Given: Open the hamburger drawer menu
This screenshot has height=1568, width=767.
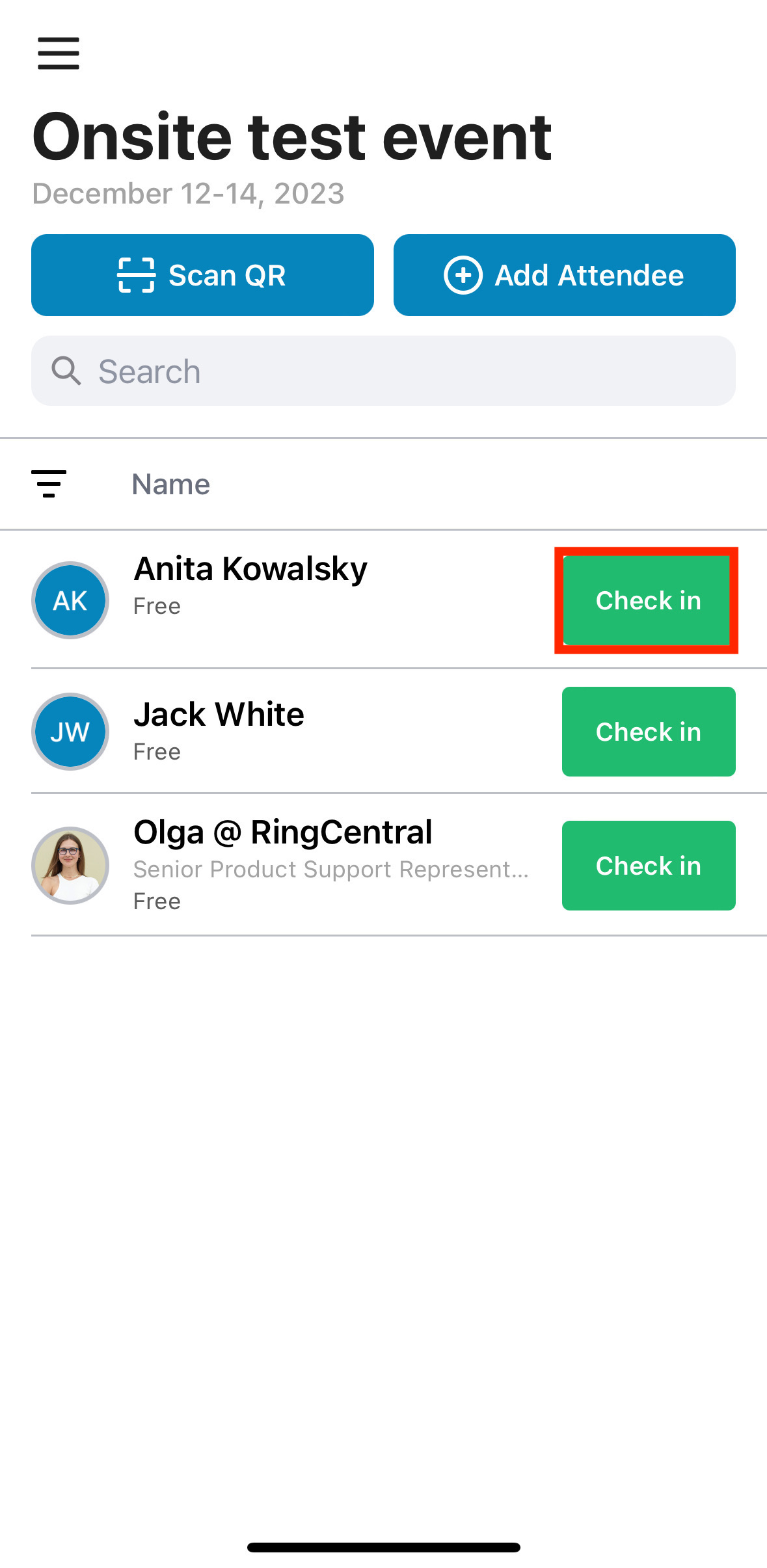Looking at the screenshot, I should tap(59, 53).
